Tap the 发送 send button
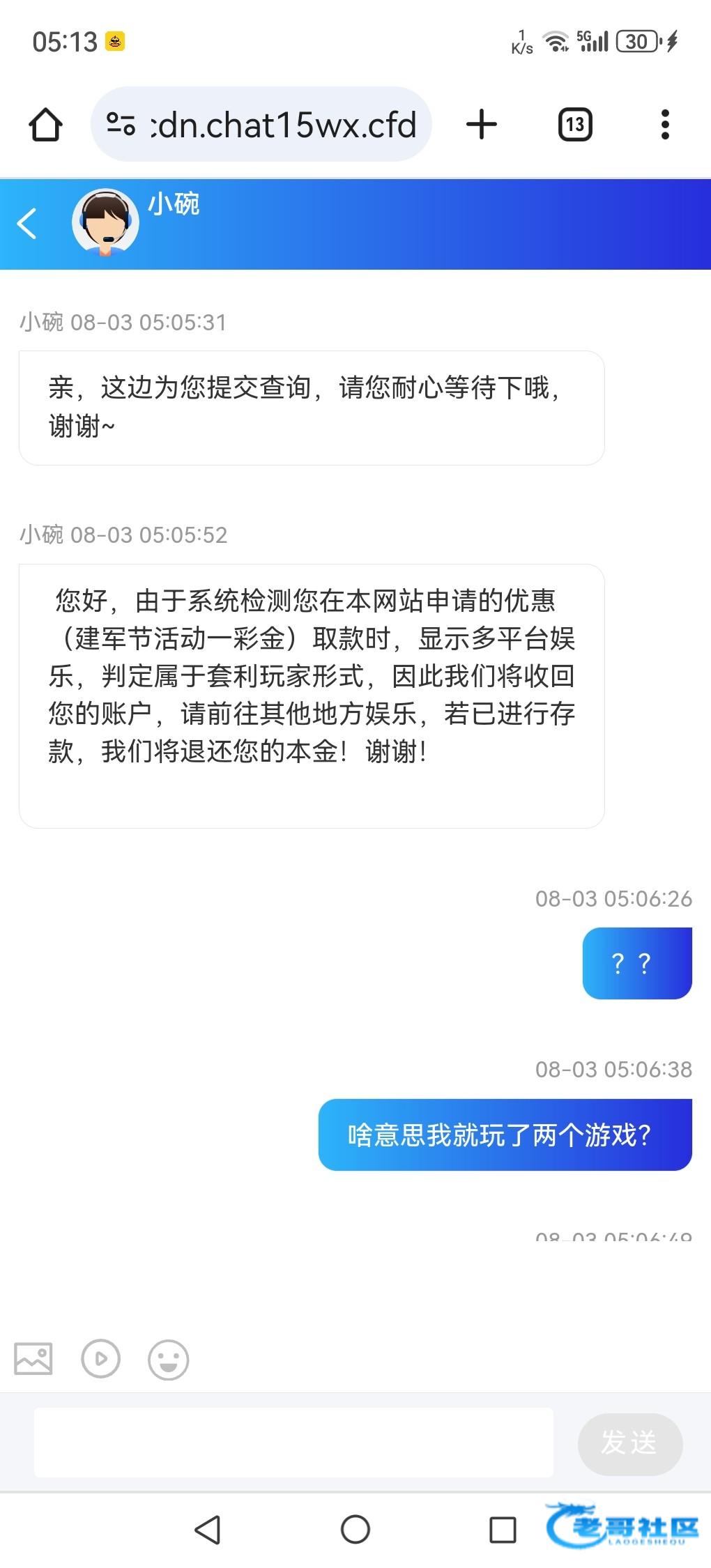Viewport: 711px width, 1568px height. 629,1443
